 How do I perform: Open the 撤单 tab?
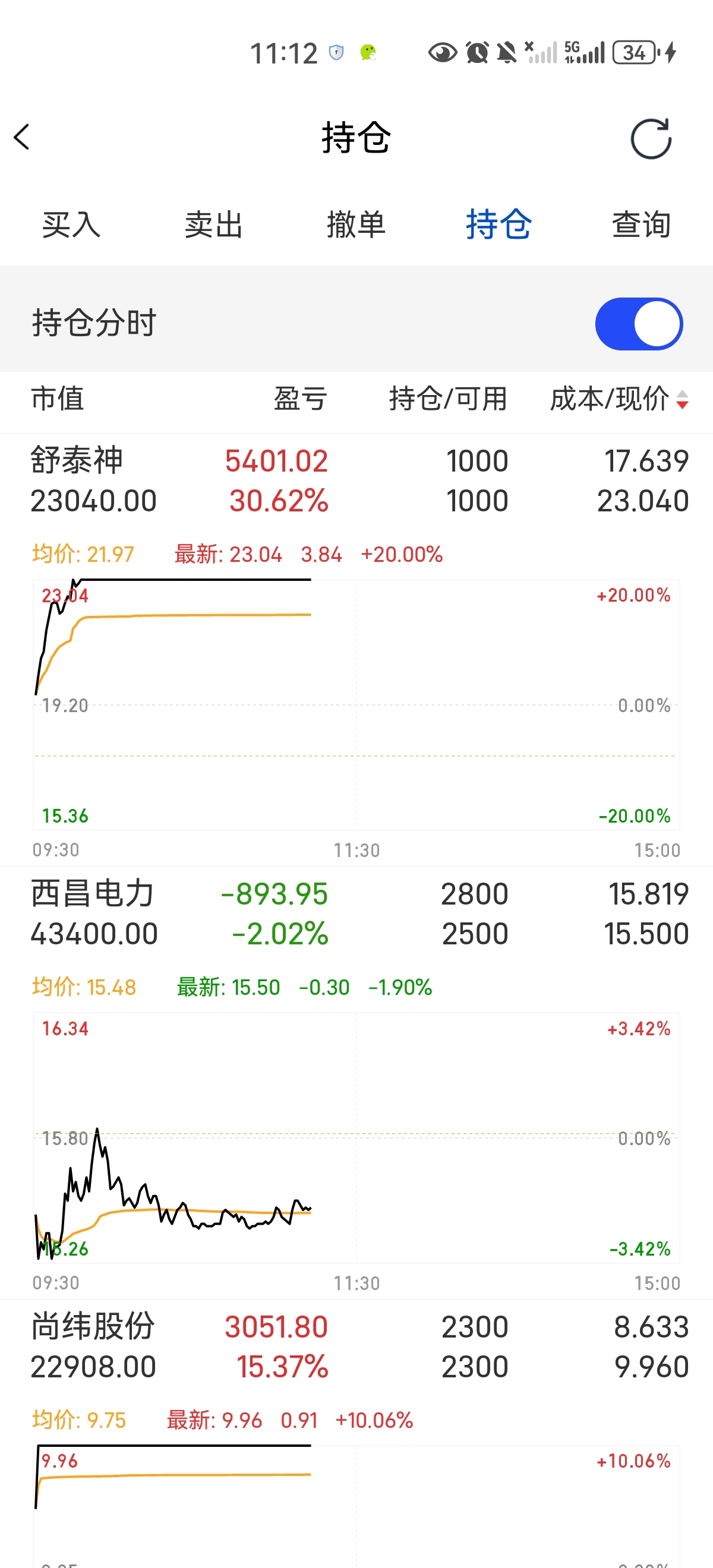click(x=356, y=225)
